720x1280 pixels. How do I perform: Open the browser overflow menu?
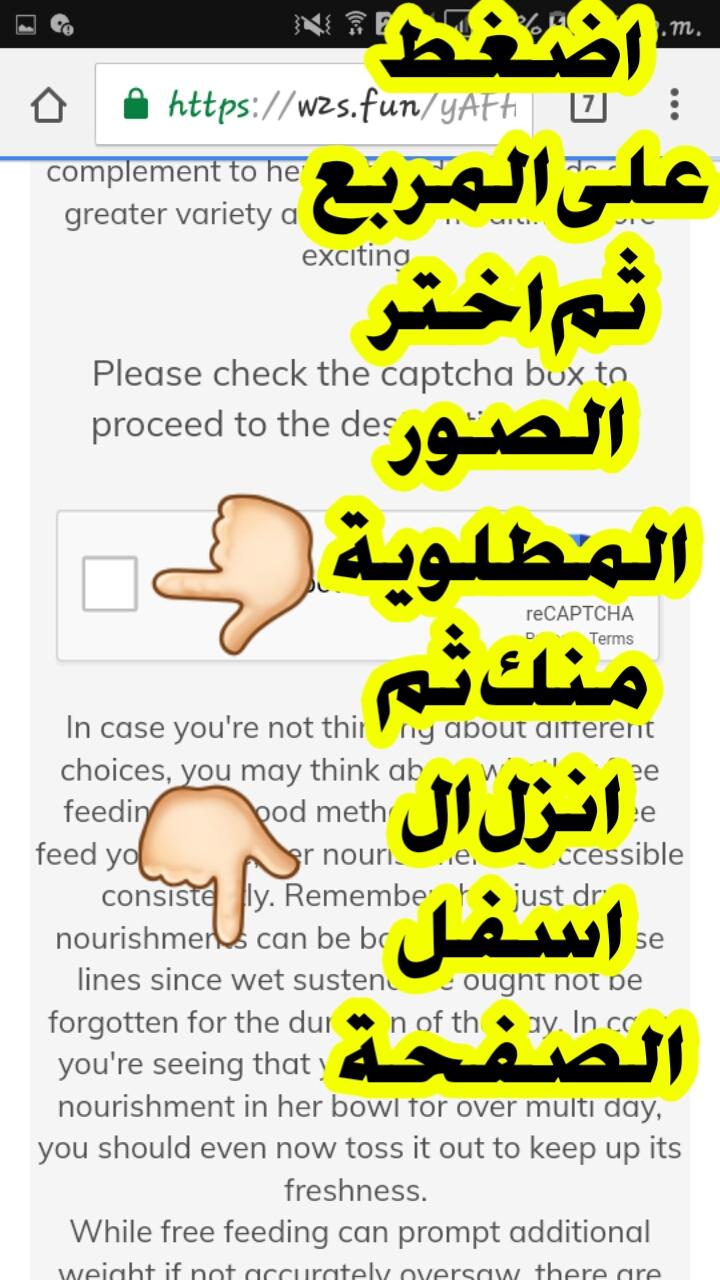(x=675, y=104)
